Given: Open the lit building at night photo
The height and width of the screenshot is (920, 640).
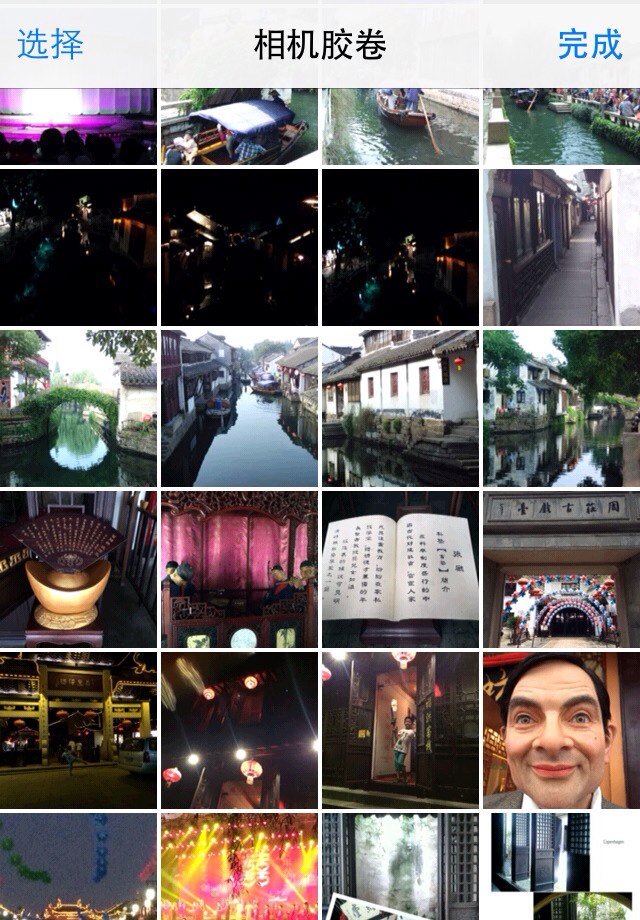Looking at the screenshot, I should click(x=78, y=731).
